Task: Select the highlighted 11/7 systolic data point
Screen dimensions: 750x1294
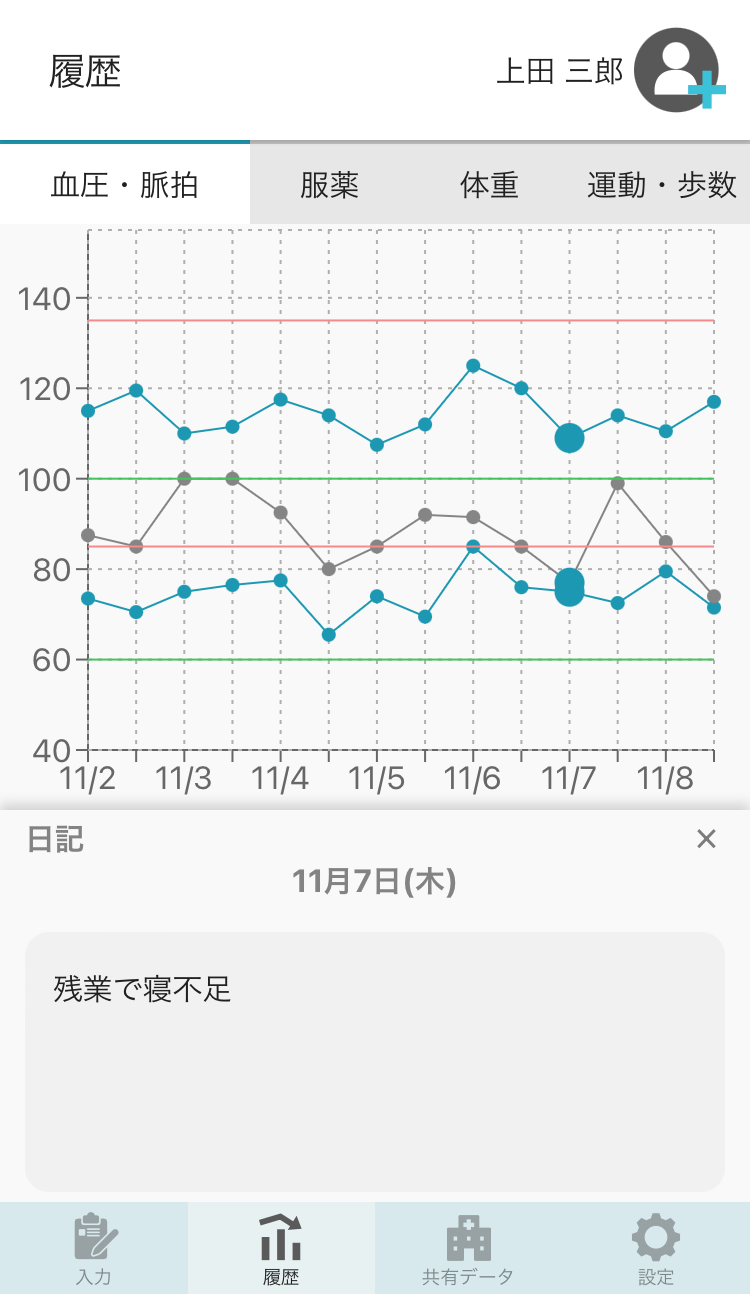Action: tap(569, 438)
